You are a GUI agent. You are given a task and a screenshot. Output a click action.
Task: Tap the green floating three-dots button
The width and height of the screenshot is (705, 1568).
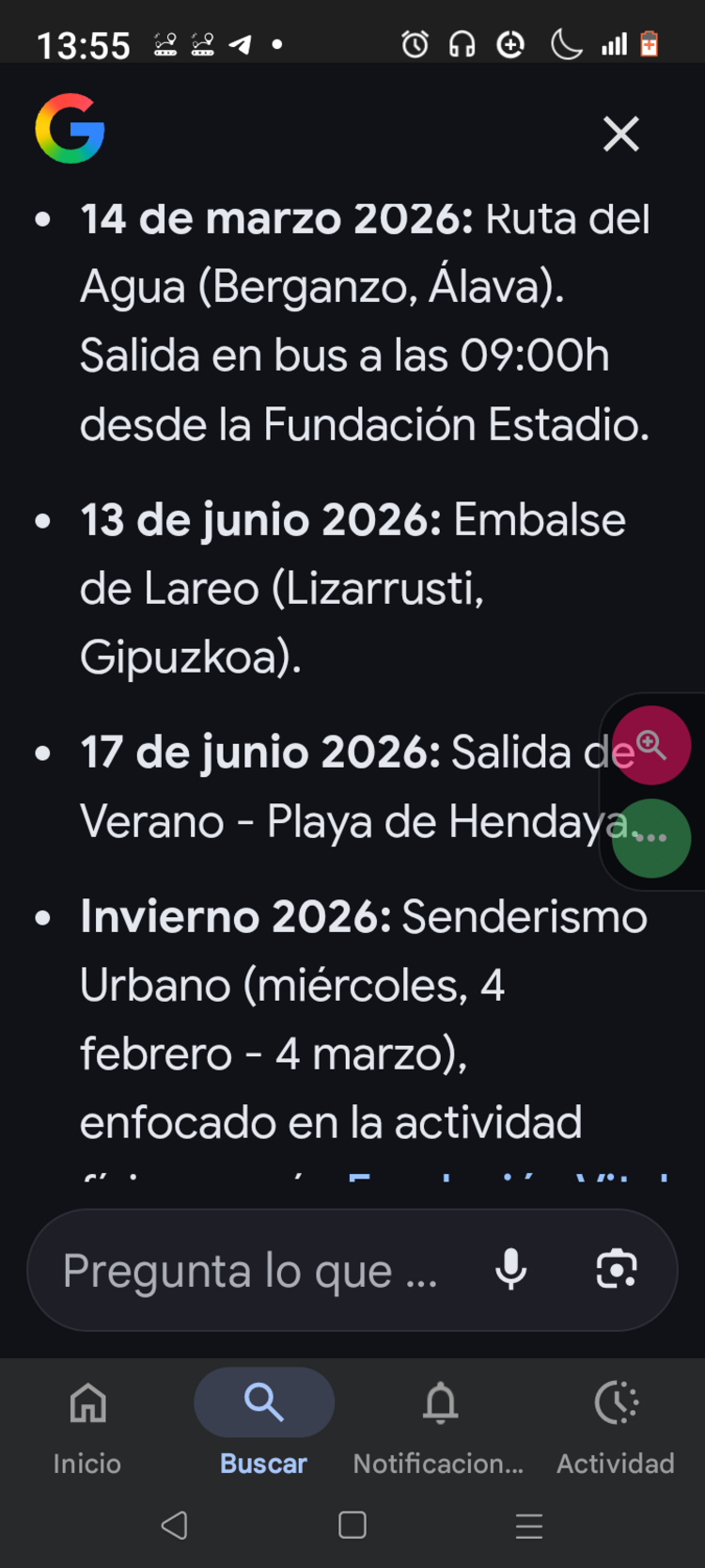[x=651, y=838]
